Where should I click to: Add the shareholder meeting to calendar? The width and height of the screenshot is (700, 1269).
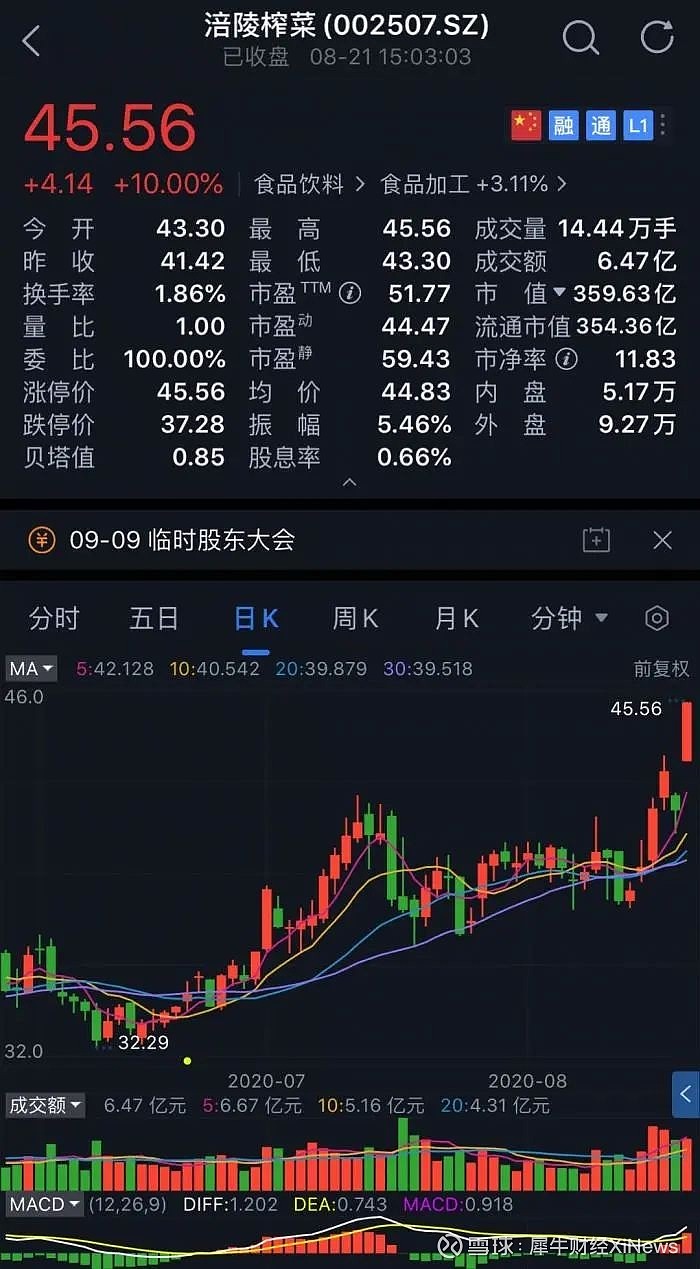(596, 540)
